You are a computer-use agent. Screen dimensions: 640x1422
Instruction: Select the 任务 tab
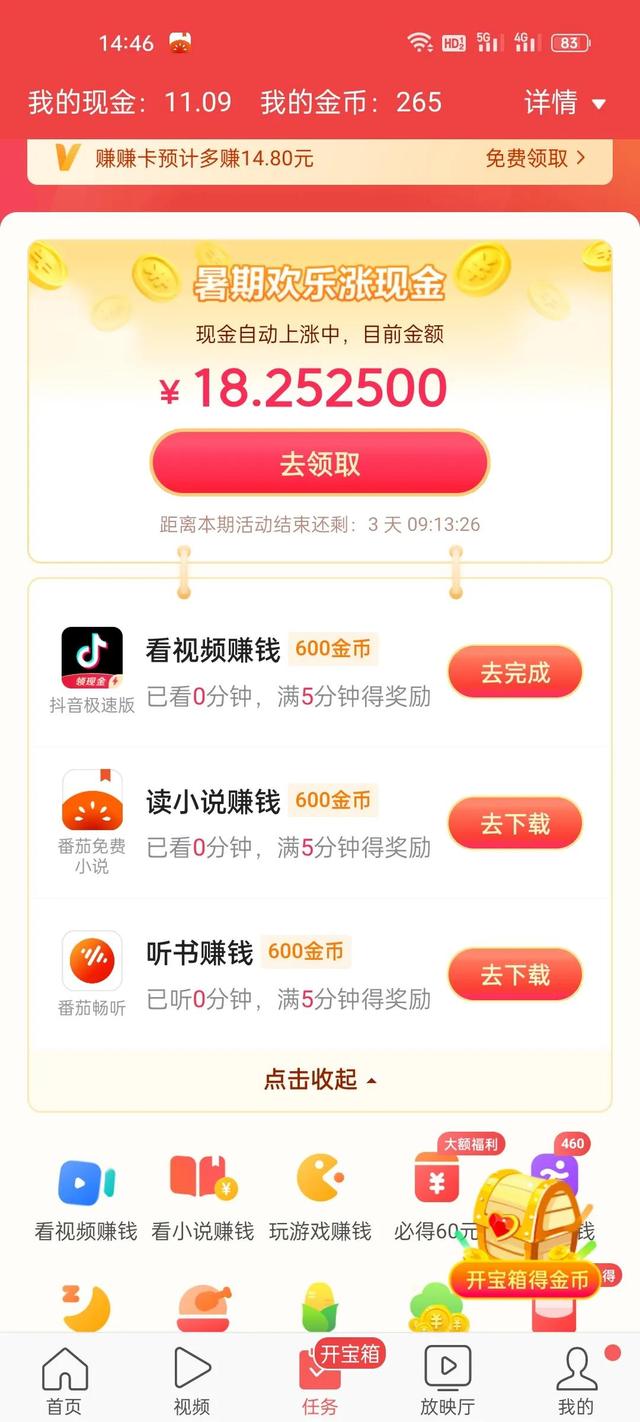tap(320, 1380)
